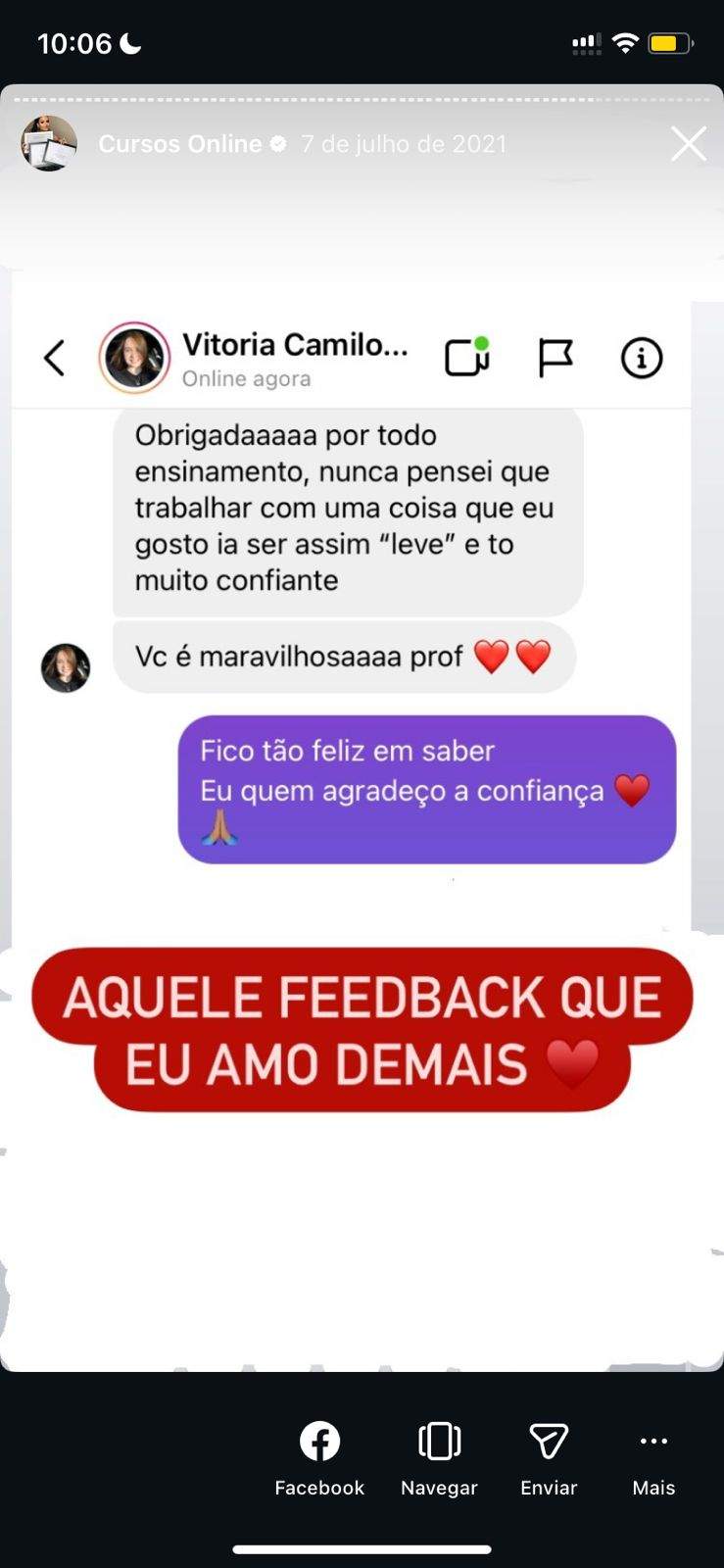Send the story with Enviar
The image size is (724, 1568).
(549, 1457)
